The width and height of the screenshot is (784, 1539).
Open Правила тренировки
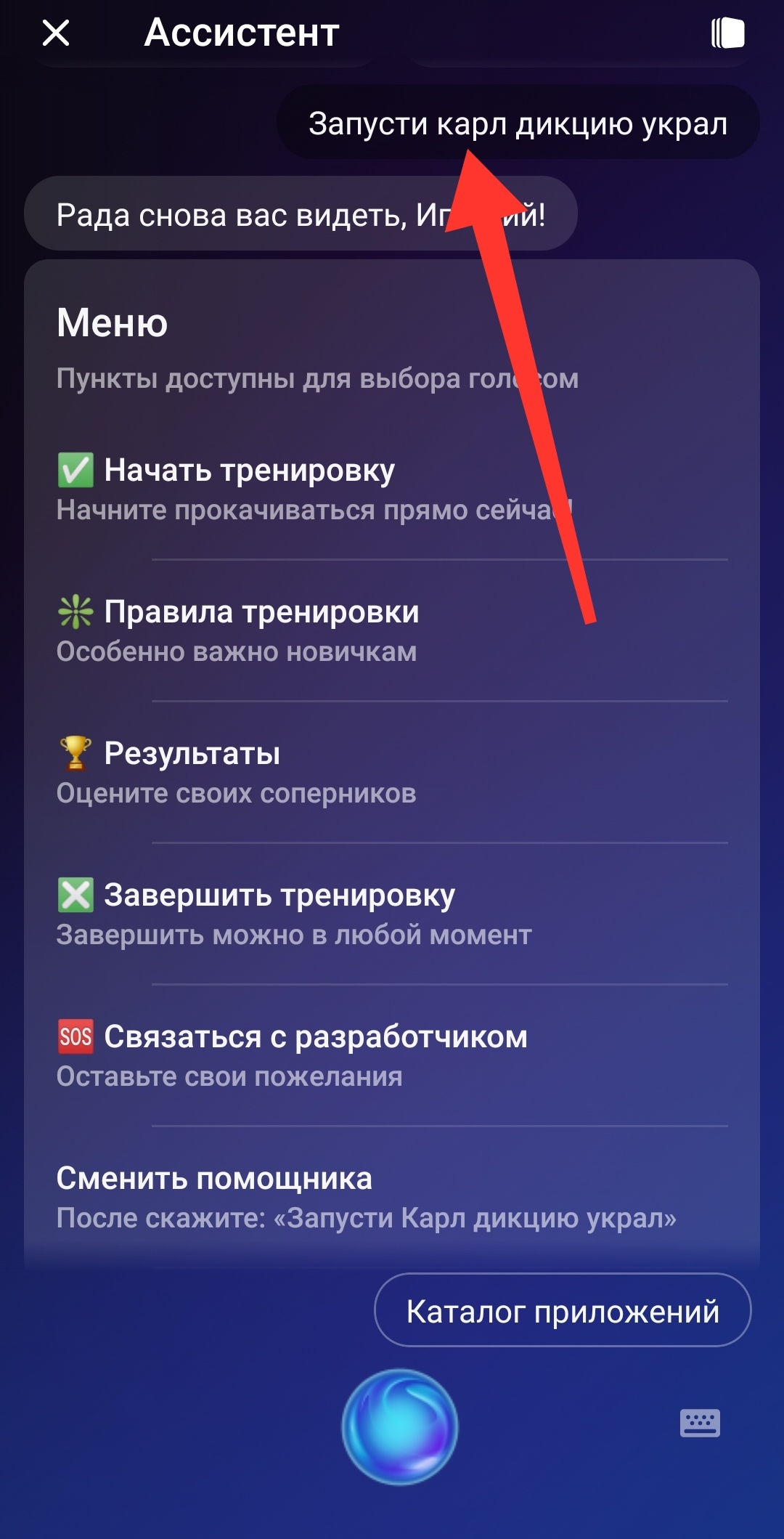(x=392, y=630)
